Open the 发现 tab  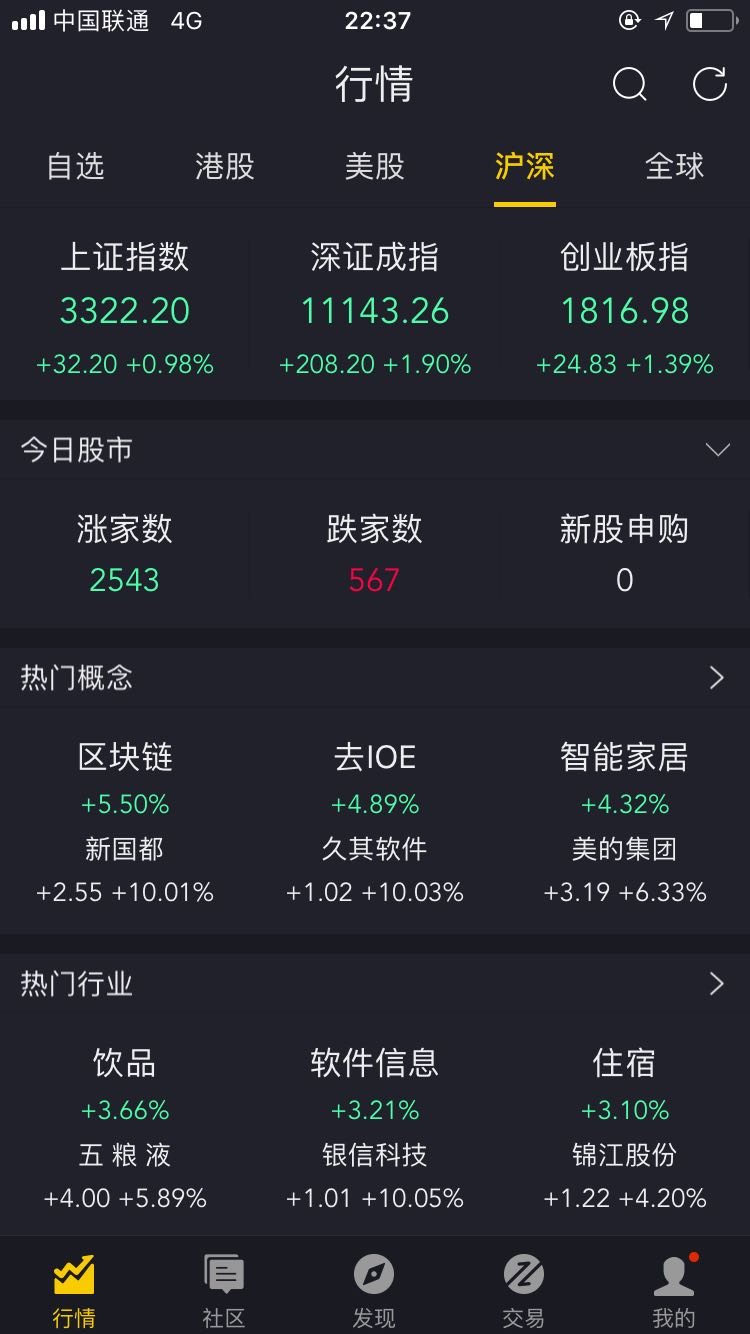tap(374, 1290)
